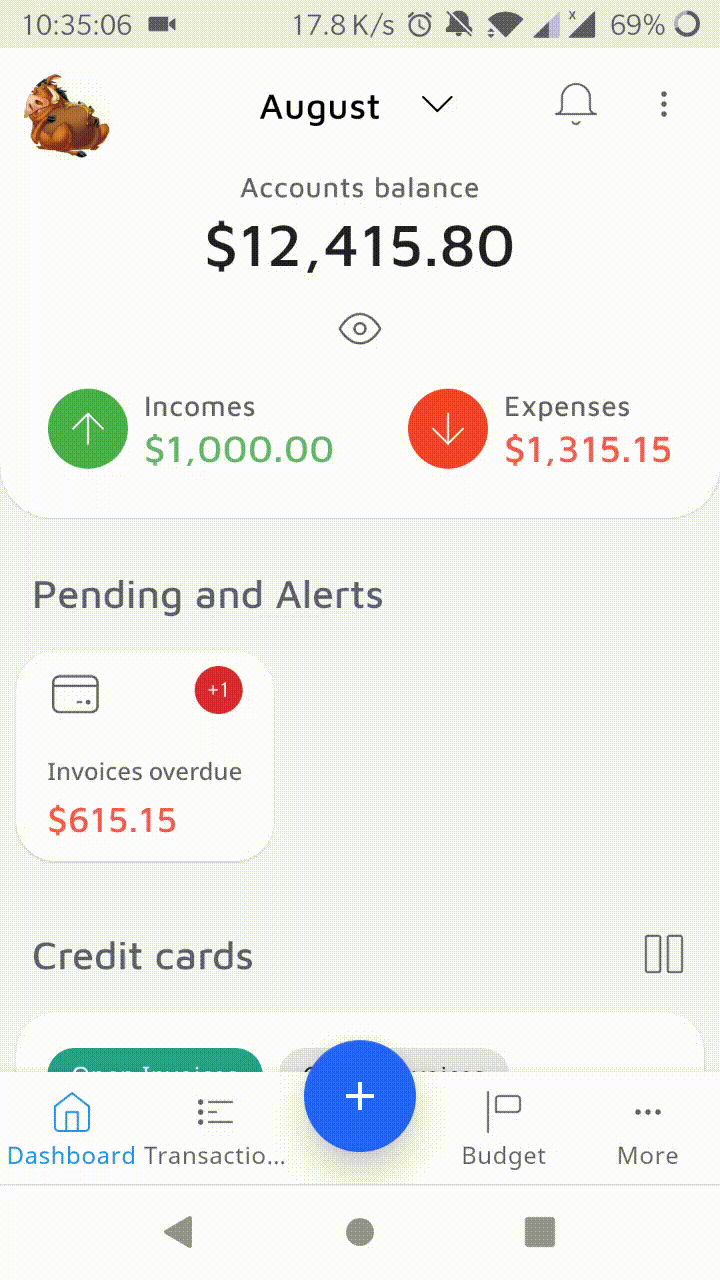This screenshot has width=720, height=1280.
Task: Open the notifications bell
Action: (x=575, y=104)
